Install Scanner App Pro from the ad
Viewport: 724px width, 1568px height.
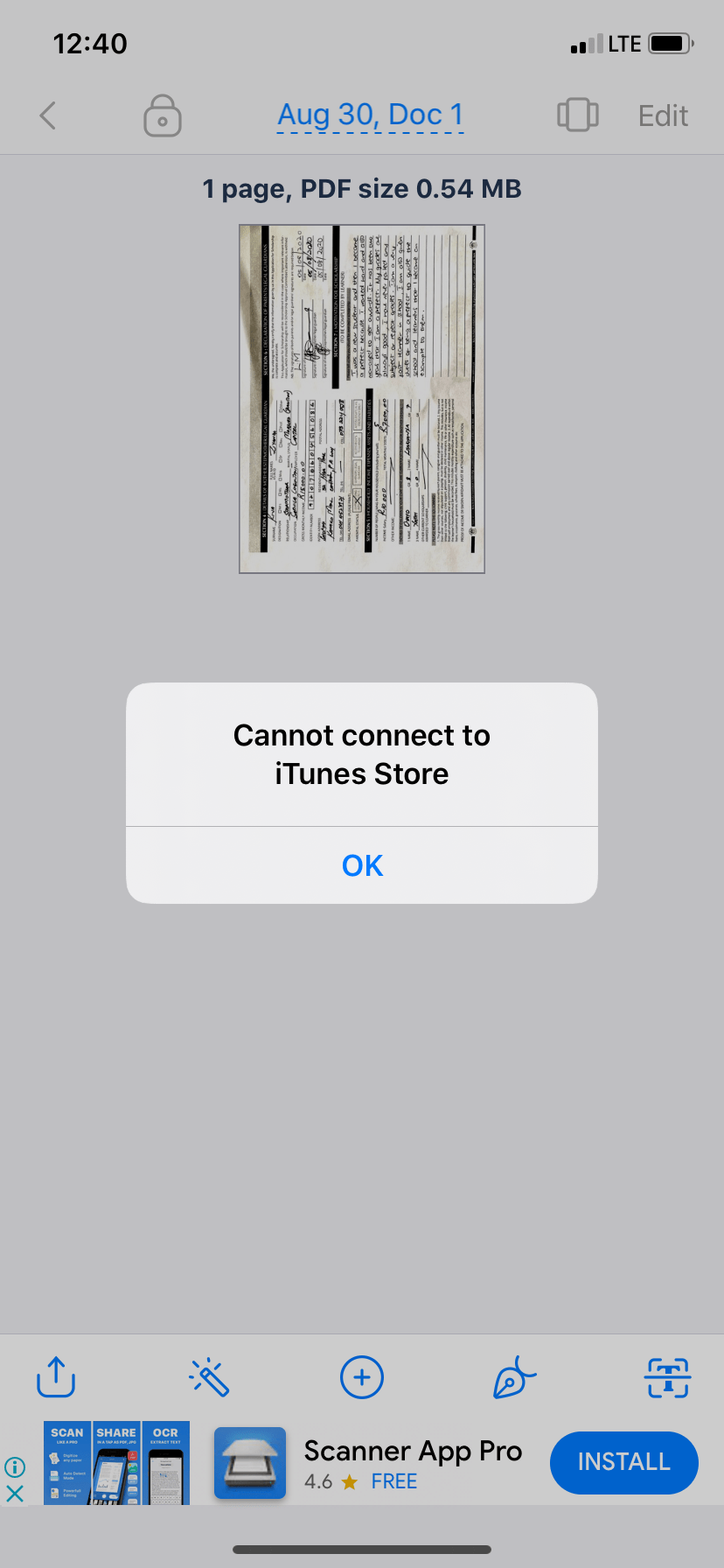(x=623, y=1462)
